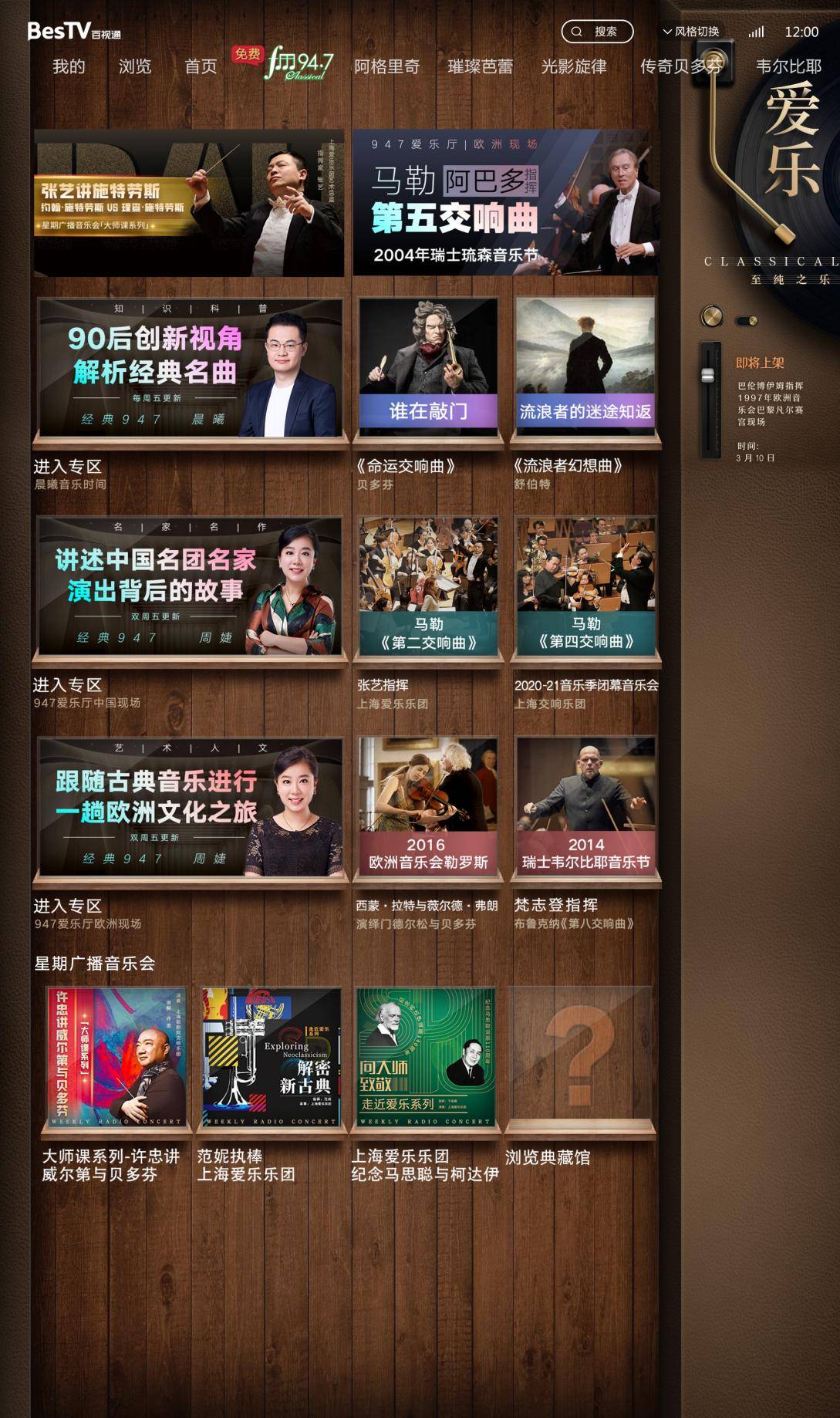This screenshot has height=1418, width=840.
Task: Open the 解密新古典 concert cover
Action: pos(272,1057)
